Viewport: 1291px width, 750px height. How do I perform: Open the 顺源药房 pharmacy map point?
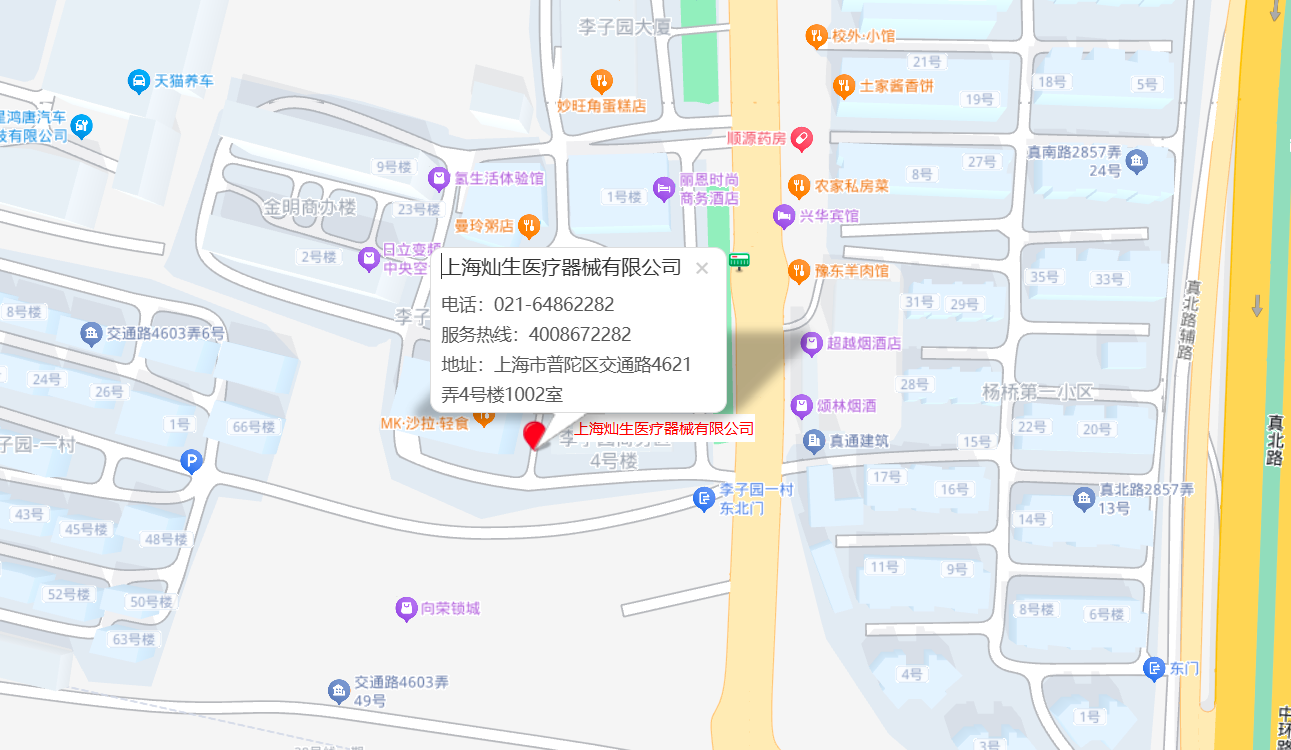[801, 138]
